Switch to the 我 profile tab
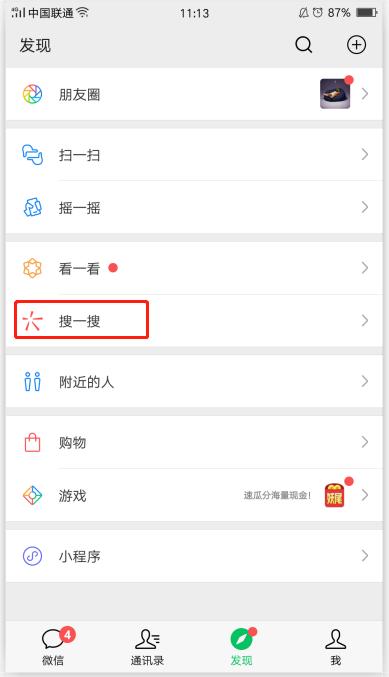Screen dimensions: 389x677 pyautogui.click(x=335, y=647)
